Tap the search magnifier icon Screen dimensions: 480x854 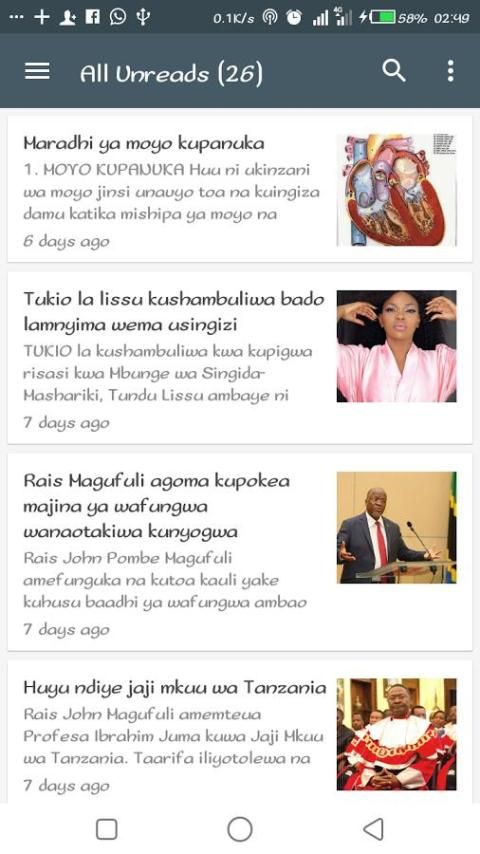[x=393, y=71]
